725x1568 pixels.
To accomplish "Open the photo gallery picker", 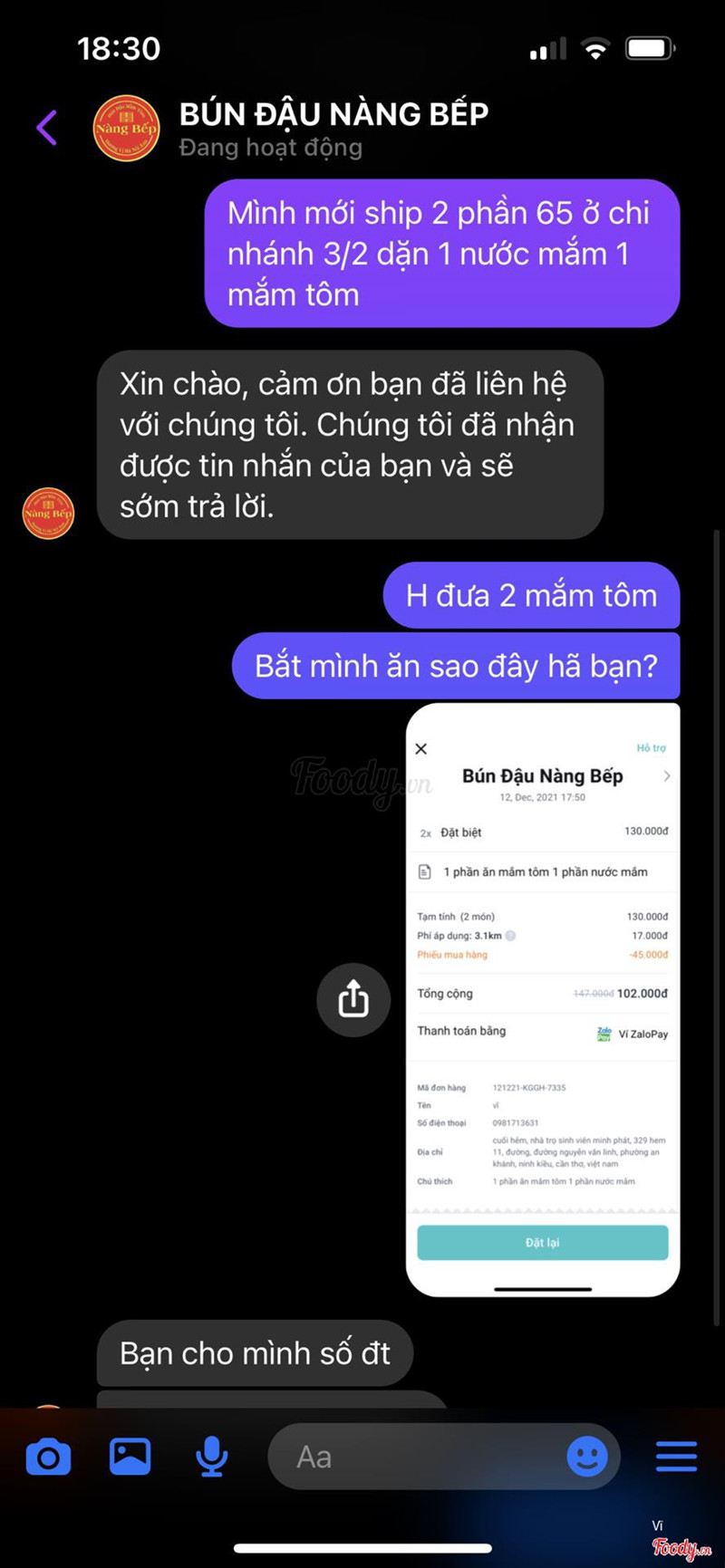I will [130, 1457].
